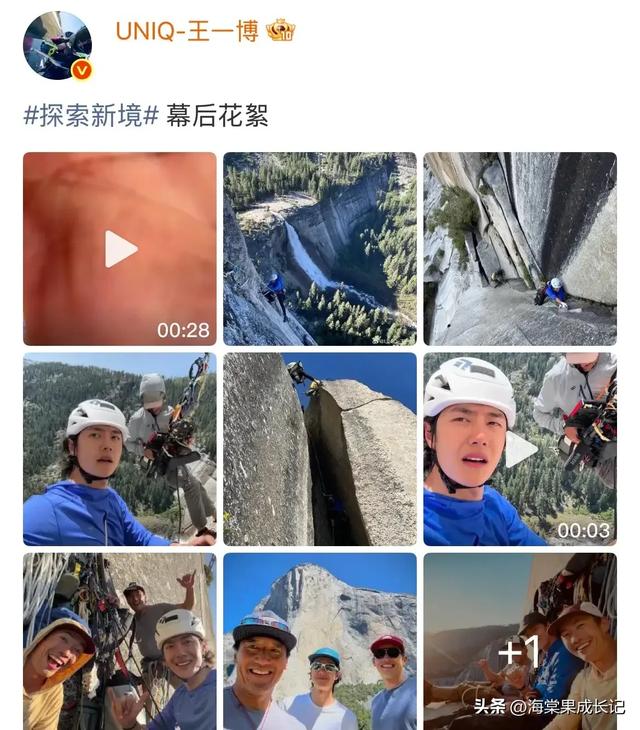The width and height of the screenshot is (640, 730).
Task: Enlarge the rock crack against blue sky photo
Action: point(319,449)
